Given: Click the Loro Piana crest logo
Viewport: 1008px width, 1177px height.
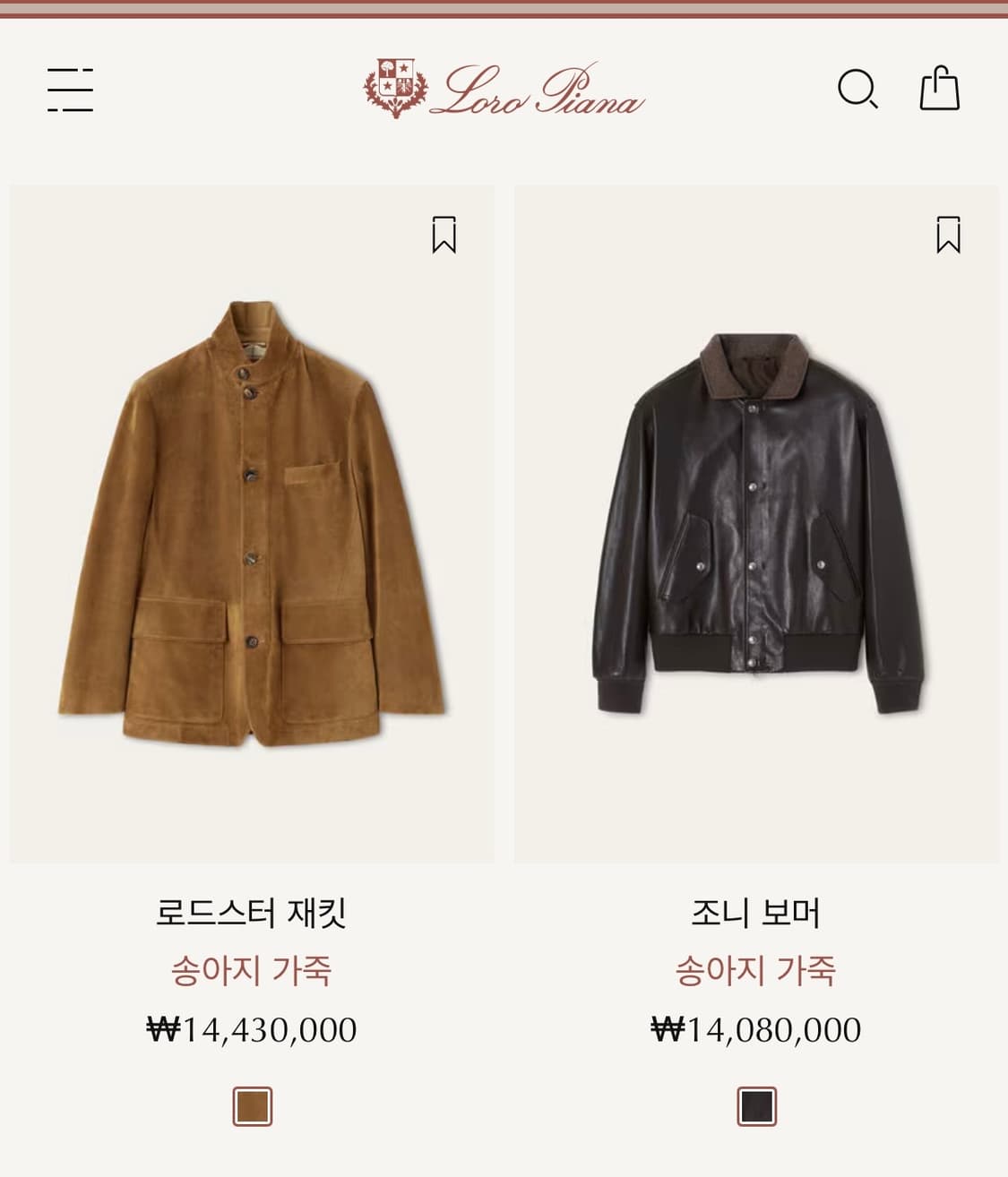Looking at the screenshot, I should (394, 89).
